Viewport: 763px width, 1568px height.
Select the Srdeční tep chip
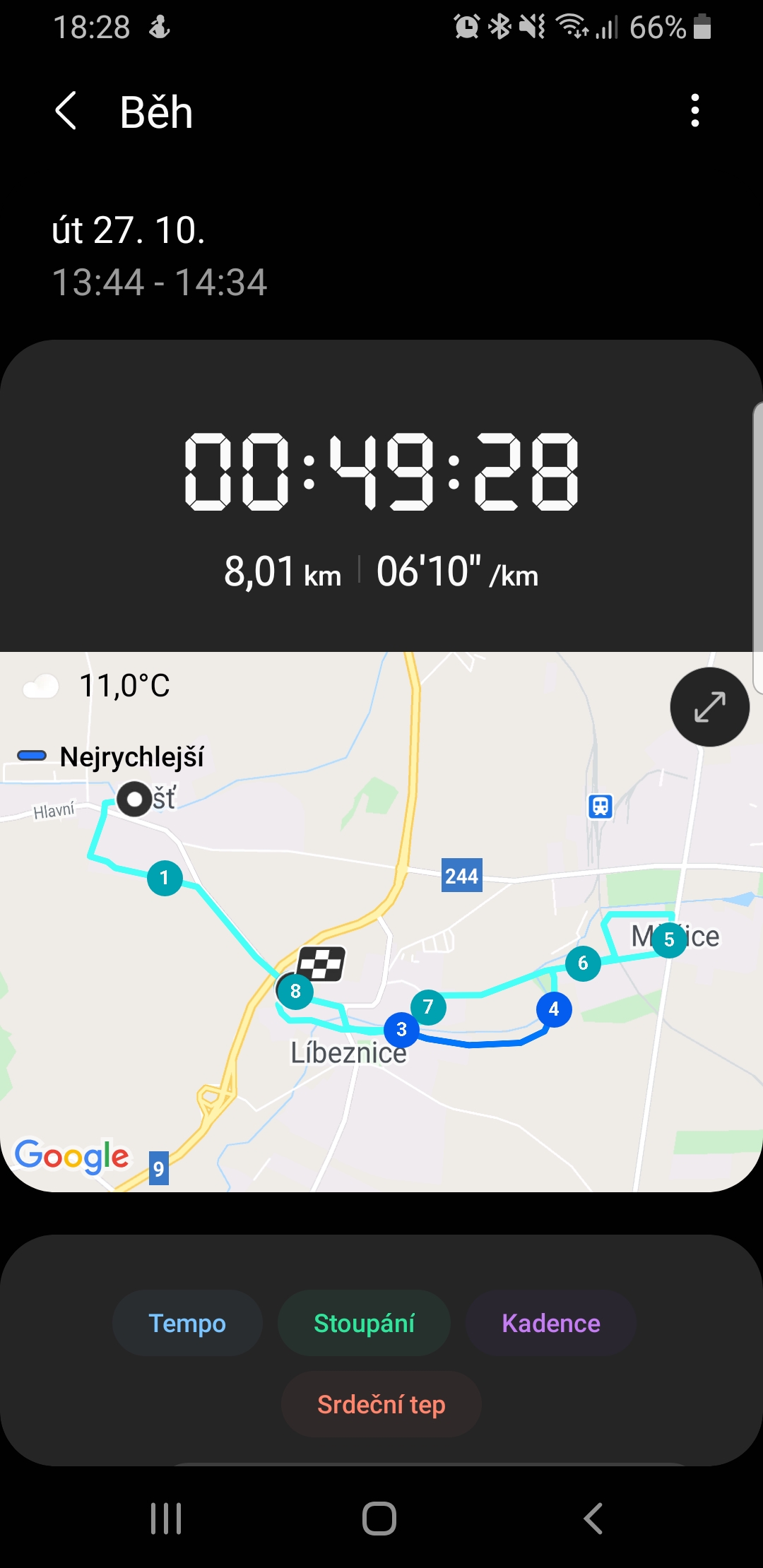coord(381,1404)
